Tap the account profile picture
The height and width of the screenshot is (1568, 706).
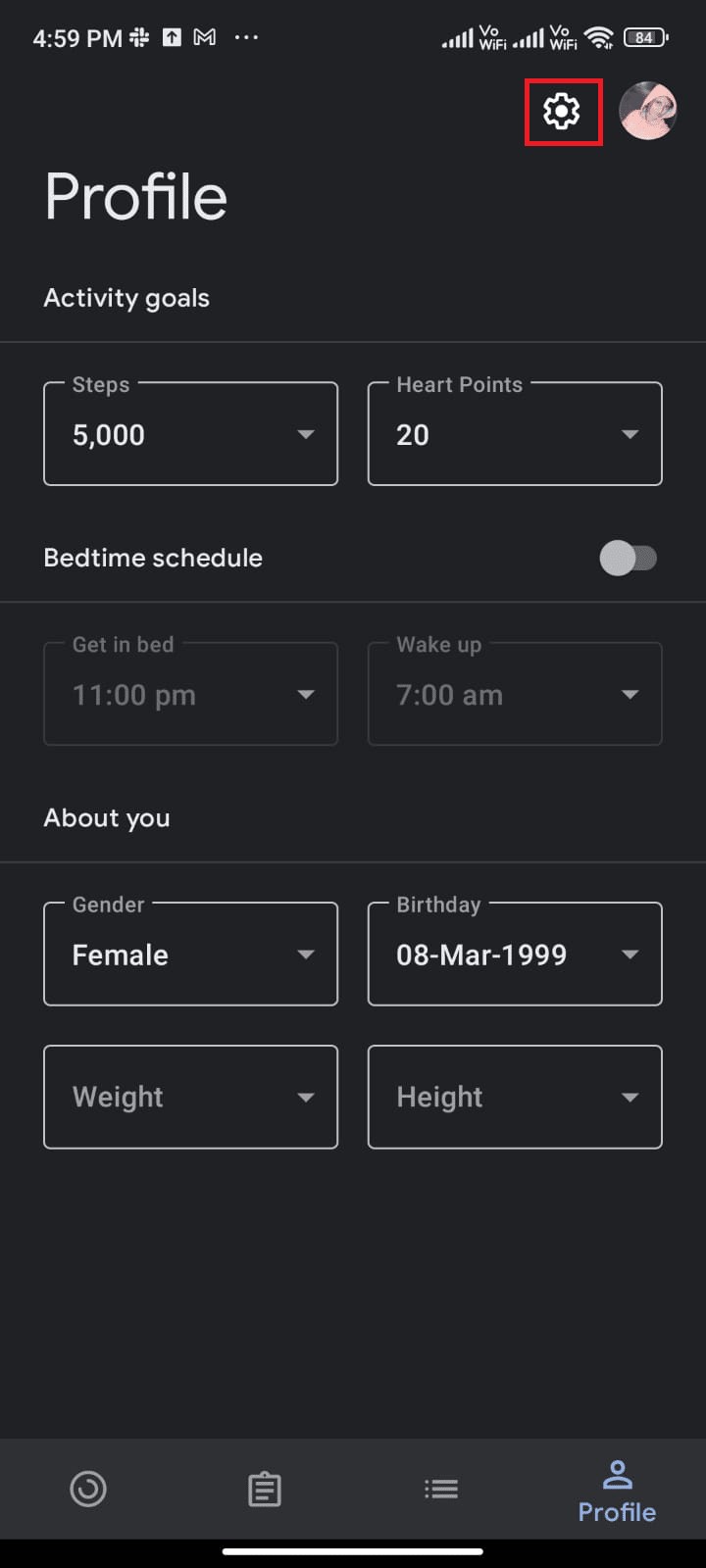[x=648, y=111]
